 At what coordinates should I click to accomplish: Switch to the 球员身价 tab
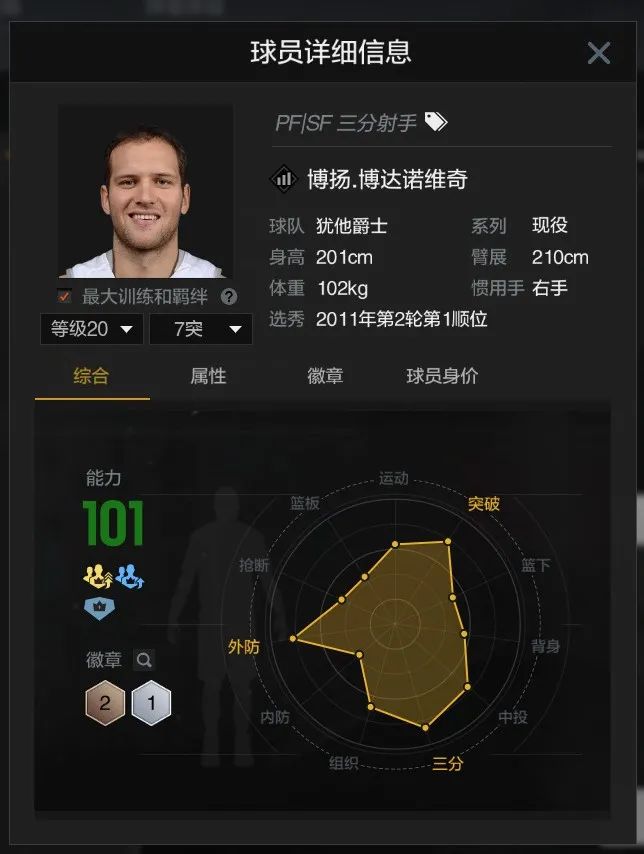click(x=442, y=376)
